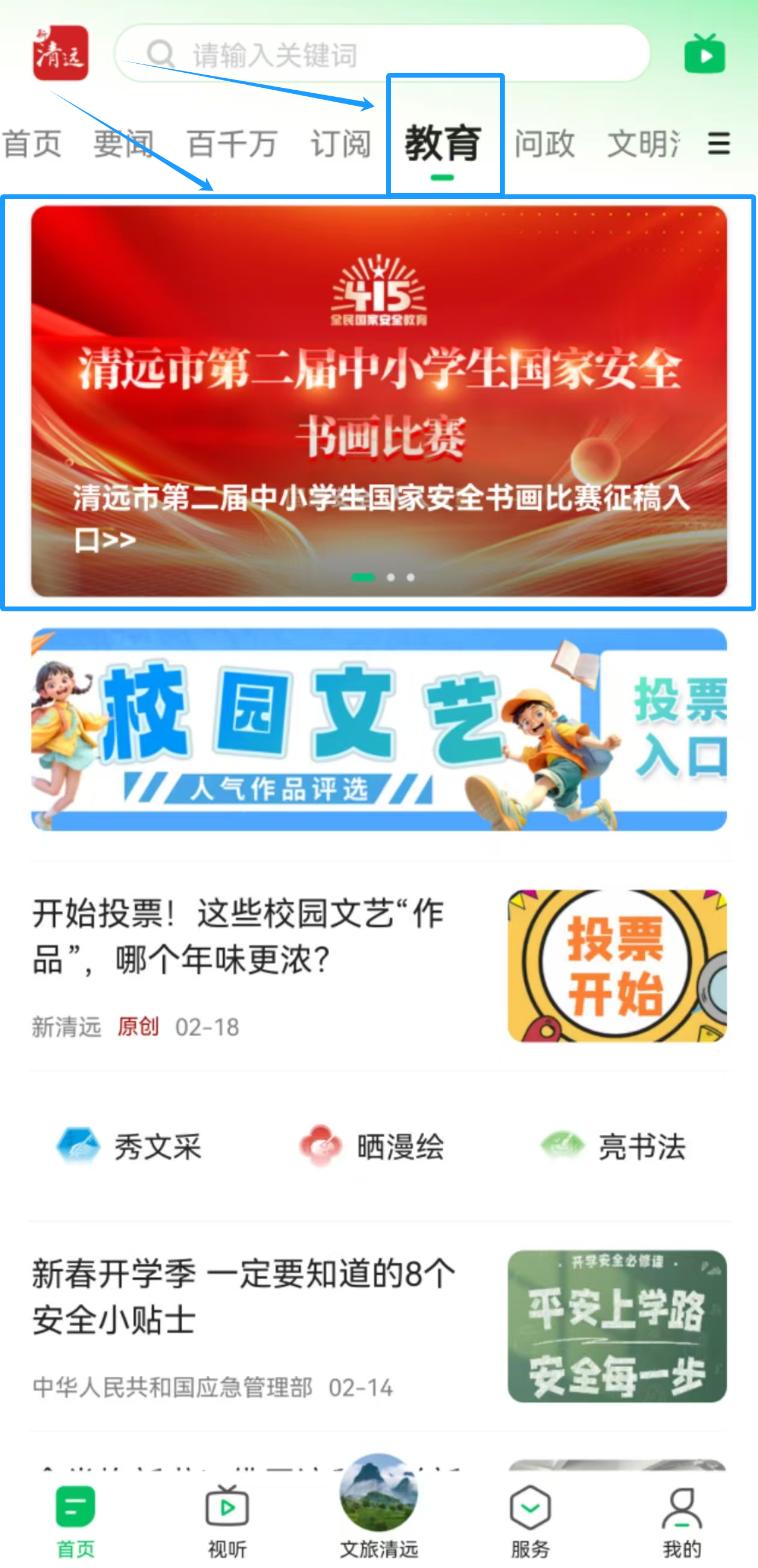
Task: Go to the 首页 top tab
Action: (32, 144)
